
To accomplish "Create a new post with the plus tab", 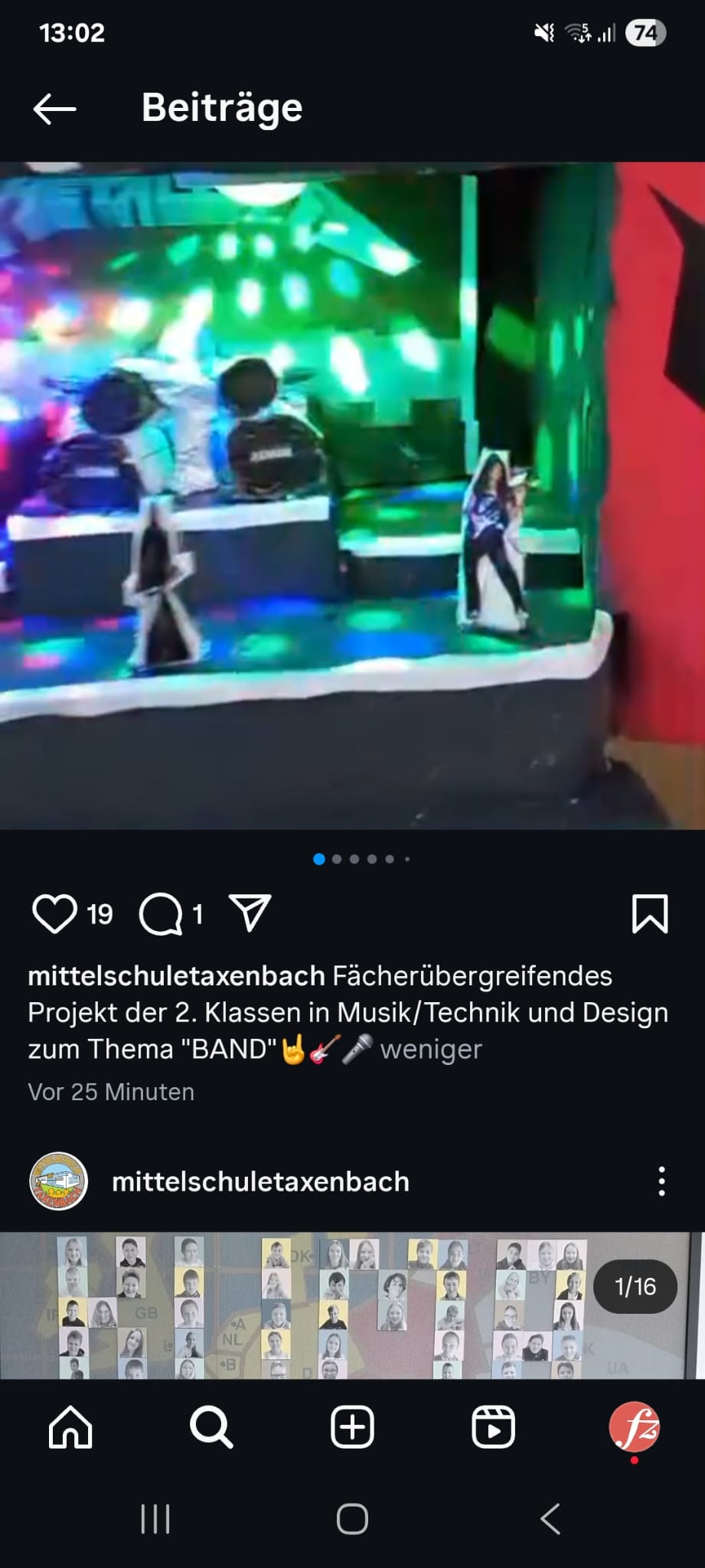I will tap(352, 1428).
